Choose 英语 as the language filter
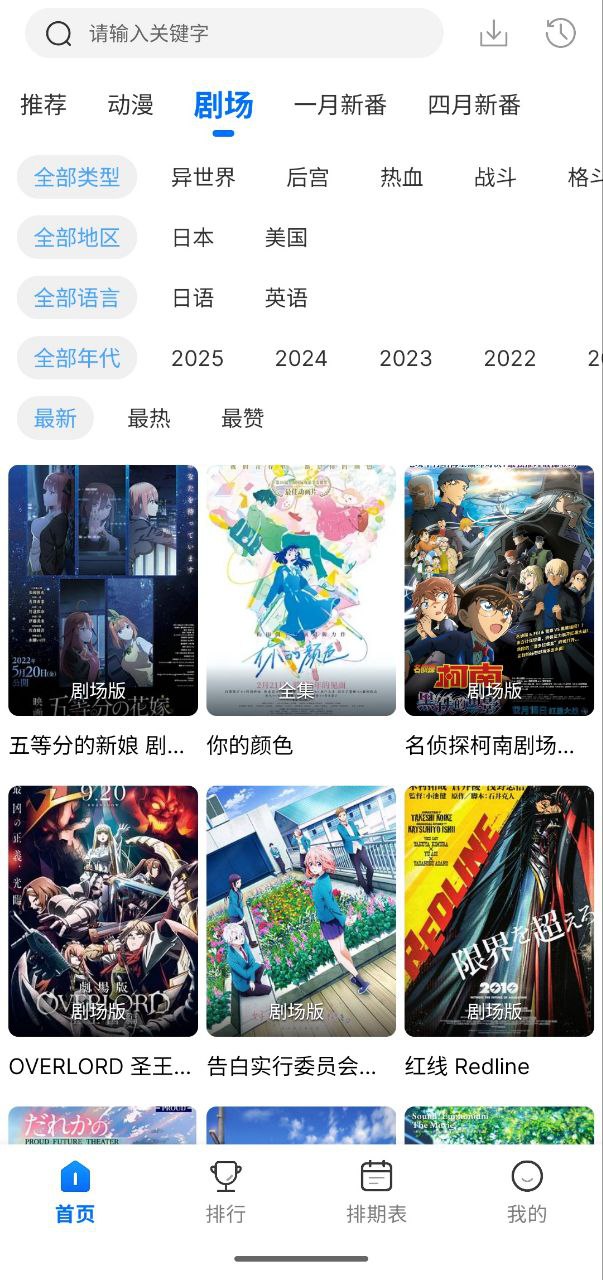This screenshot has height=1280, width=603. [x=286, y=298]
